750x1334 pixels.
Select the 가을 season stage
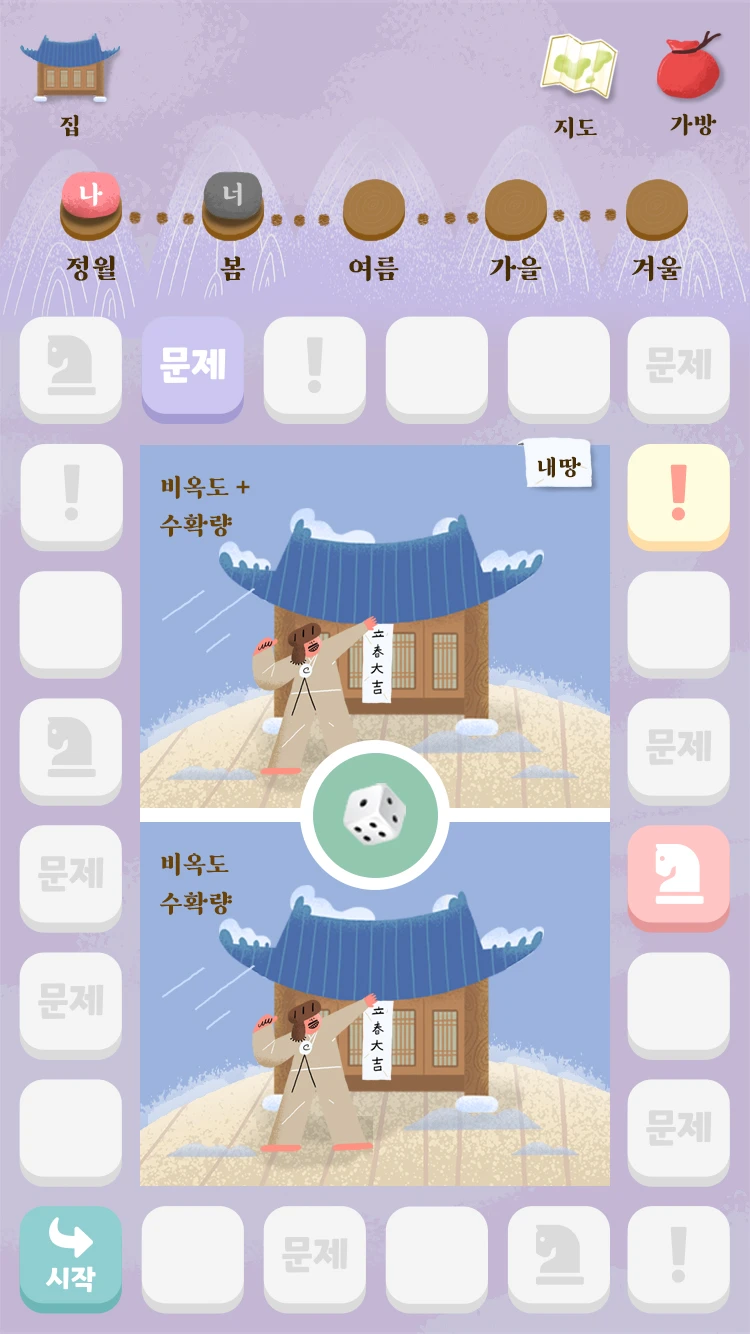516,210
